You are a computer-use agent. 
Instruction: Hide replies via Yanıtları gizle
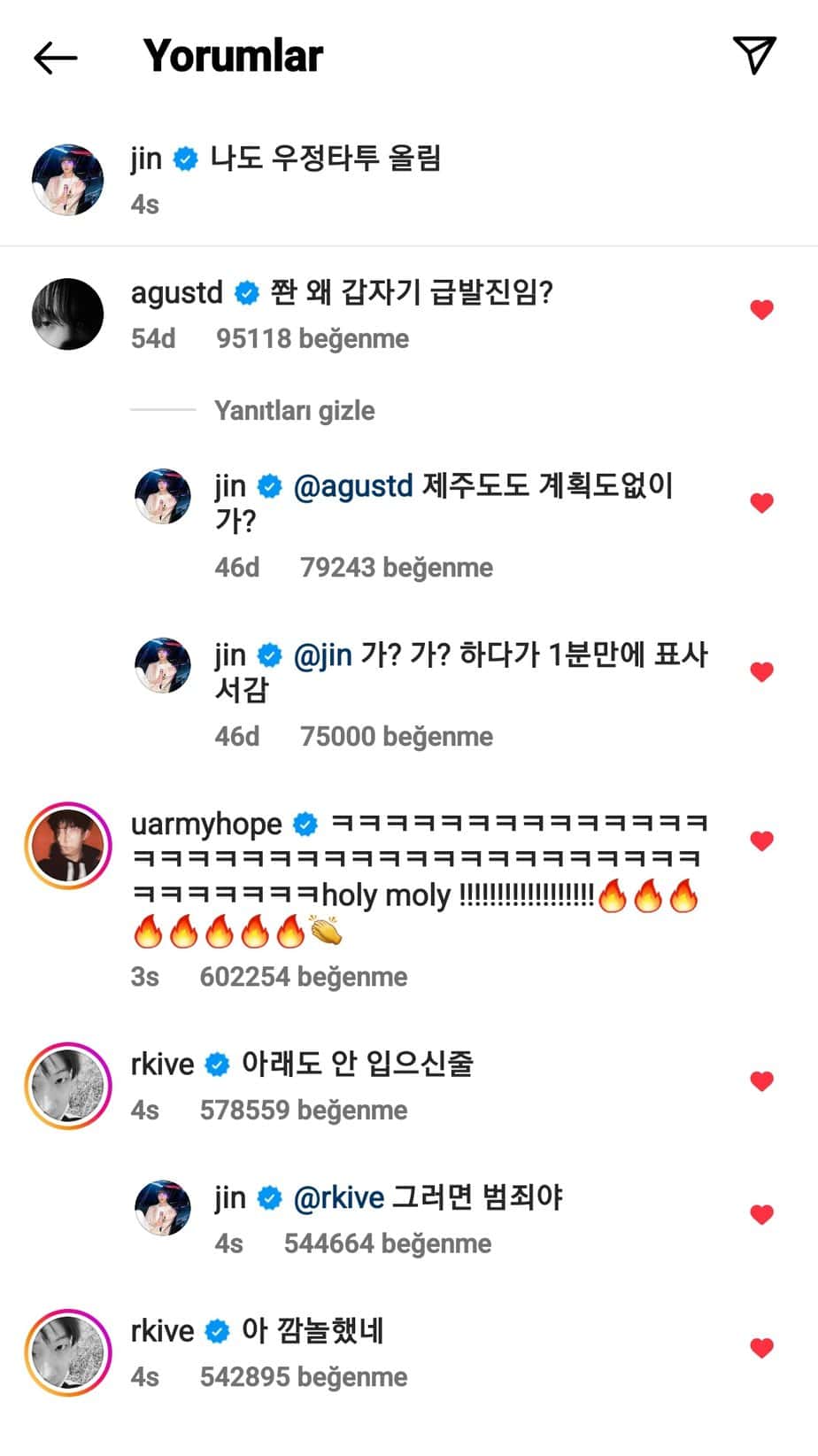point(294,411)
